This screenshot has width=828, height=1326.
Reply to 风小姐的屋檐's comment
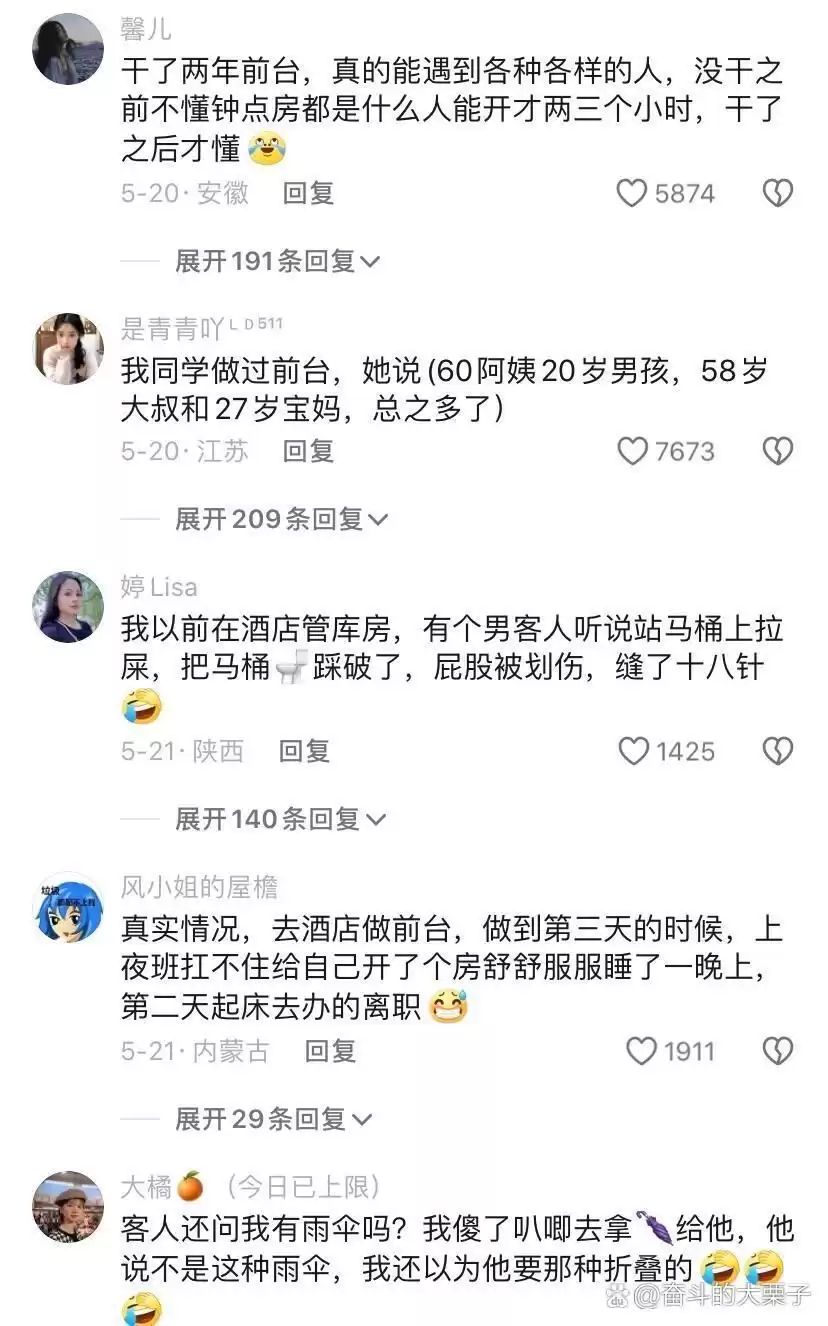click(x=330, y=1051)
